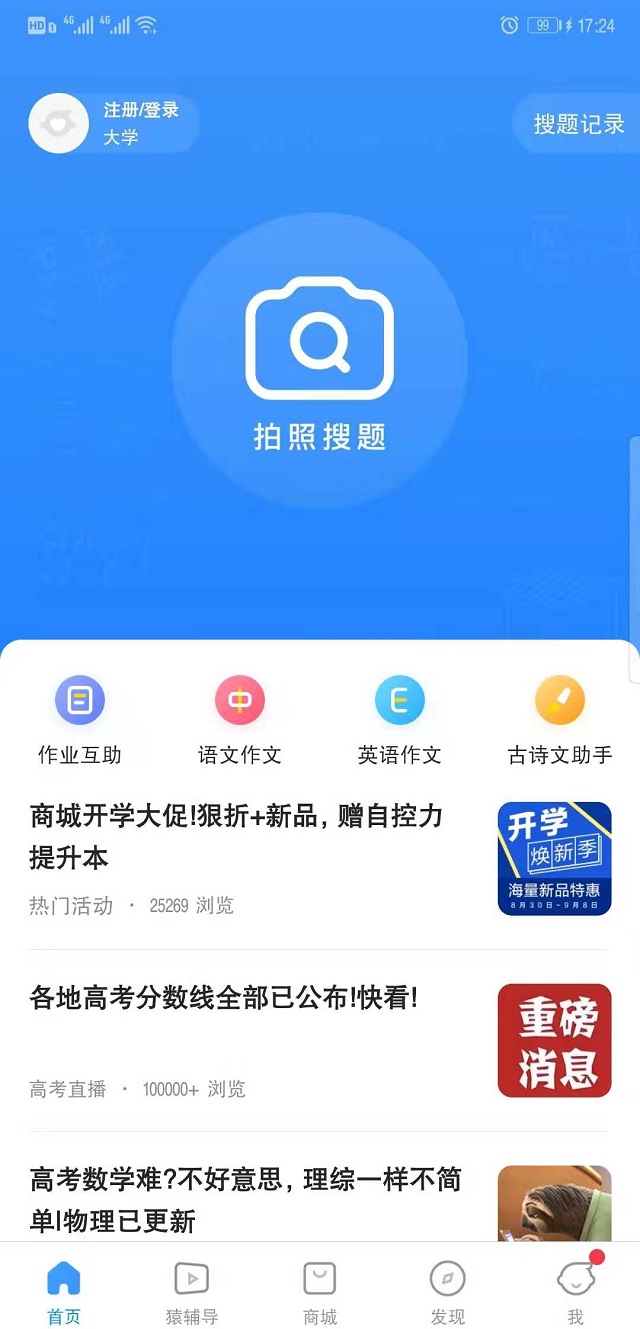Go to the 商城 tab
This screenshot has width=640, height=1329.
click(320, 1290)
